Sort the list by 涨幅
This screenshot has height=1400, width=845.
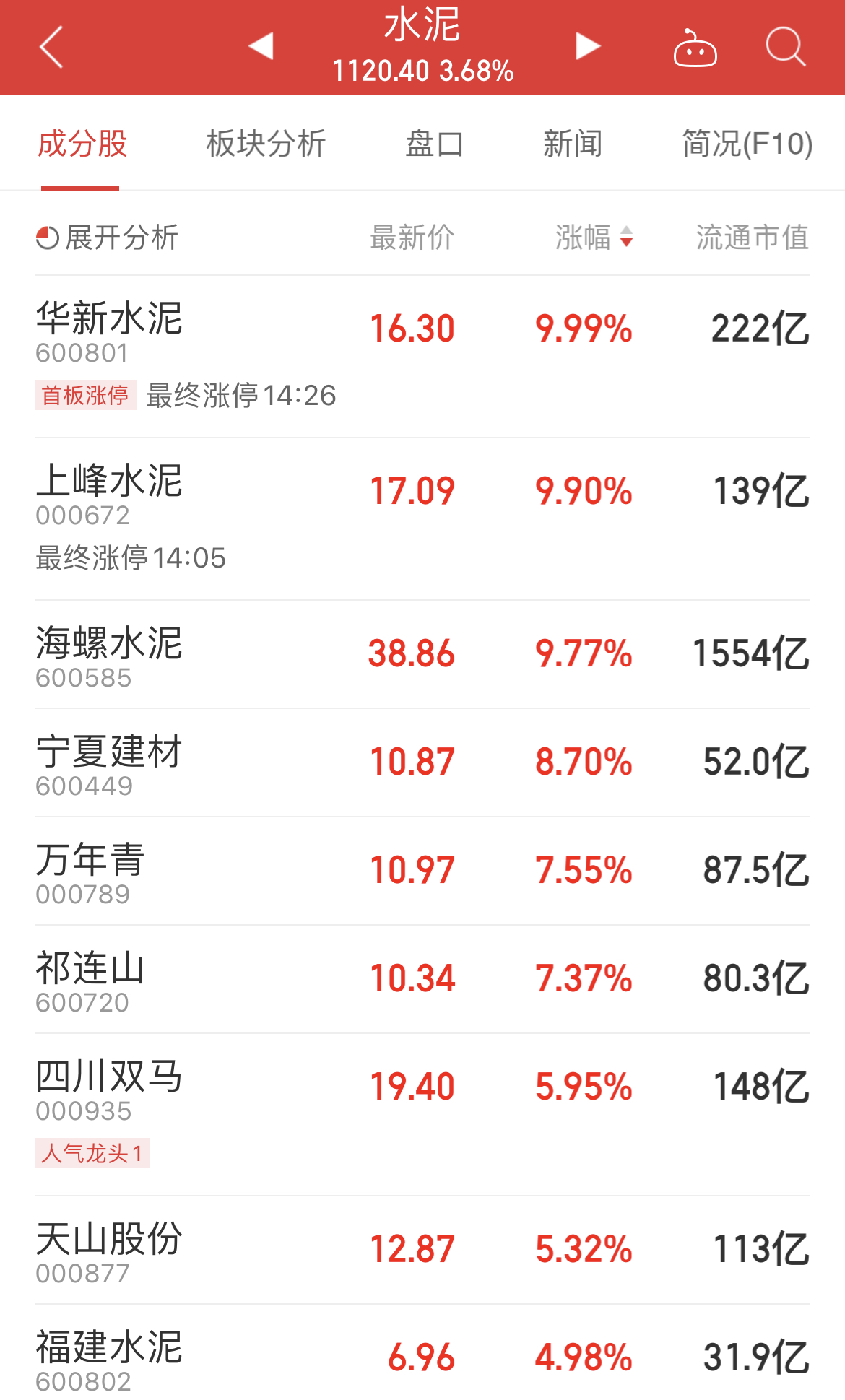tap(593, 238)
